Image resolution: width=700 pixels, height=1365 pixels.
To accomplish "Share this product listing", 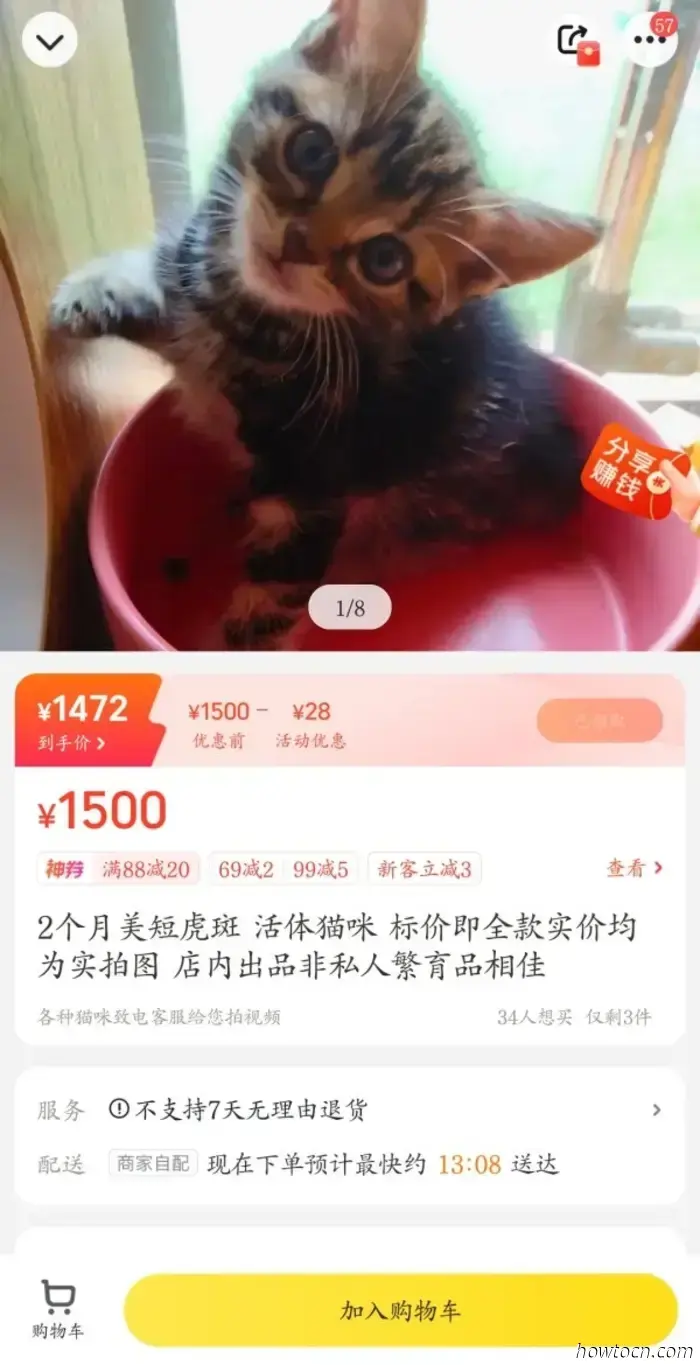I will point(575,41).
